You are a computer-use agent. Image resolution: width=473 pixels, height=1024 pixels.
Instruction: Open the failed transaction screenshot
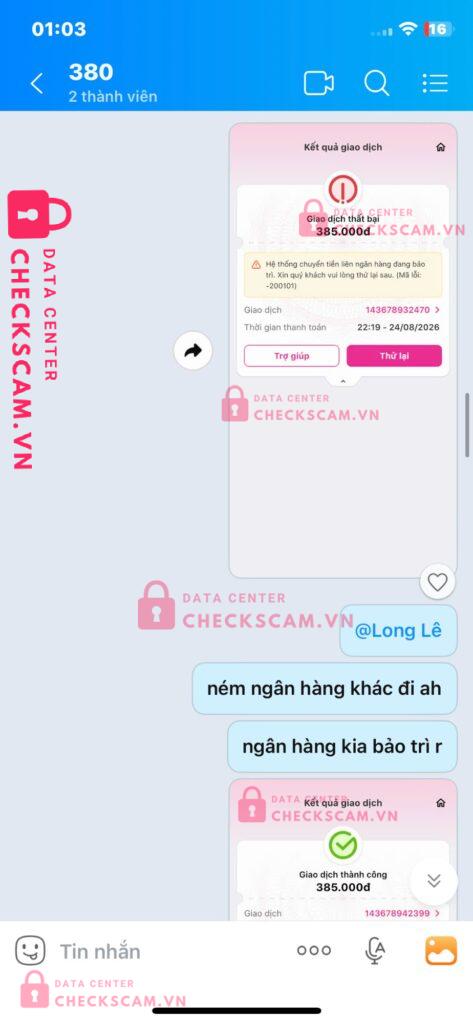tap(343, 350)
